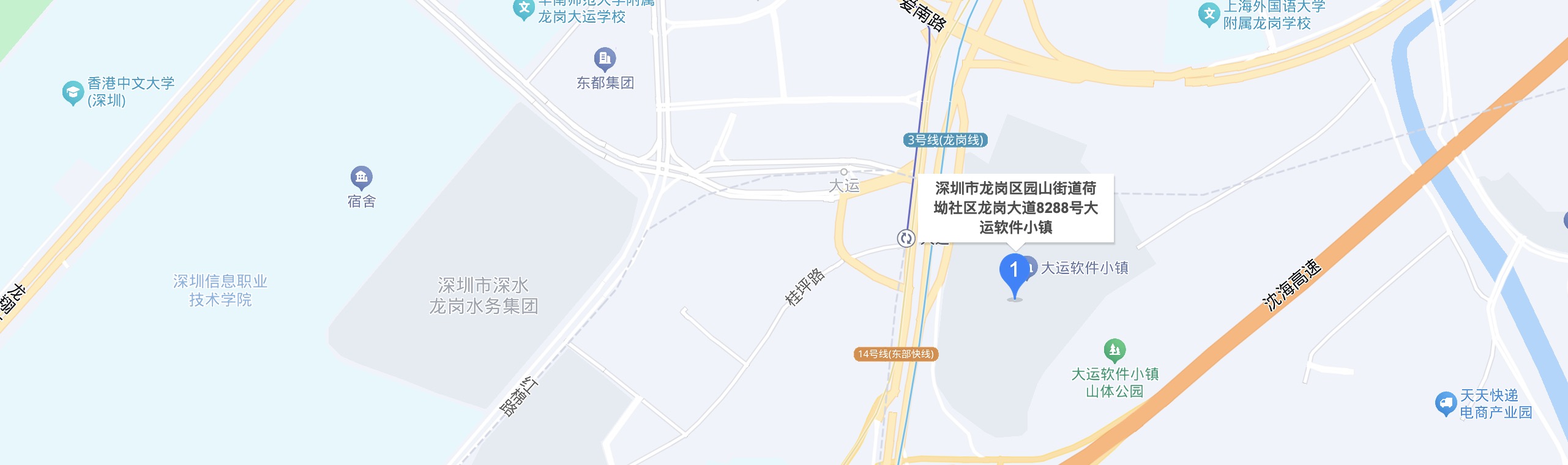
Task: Open the 大运软件小镇山体公园 park marker
Action: tap(1114, 351)
